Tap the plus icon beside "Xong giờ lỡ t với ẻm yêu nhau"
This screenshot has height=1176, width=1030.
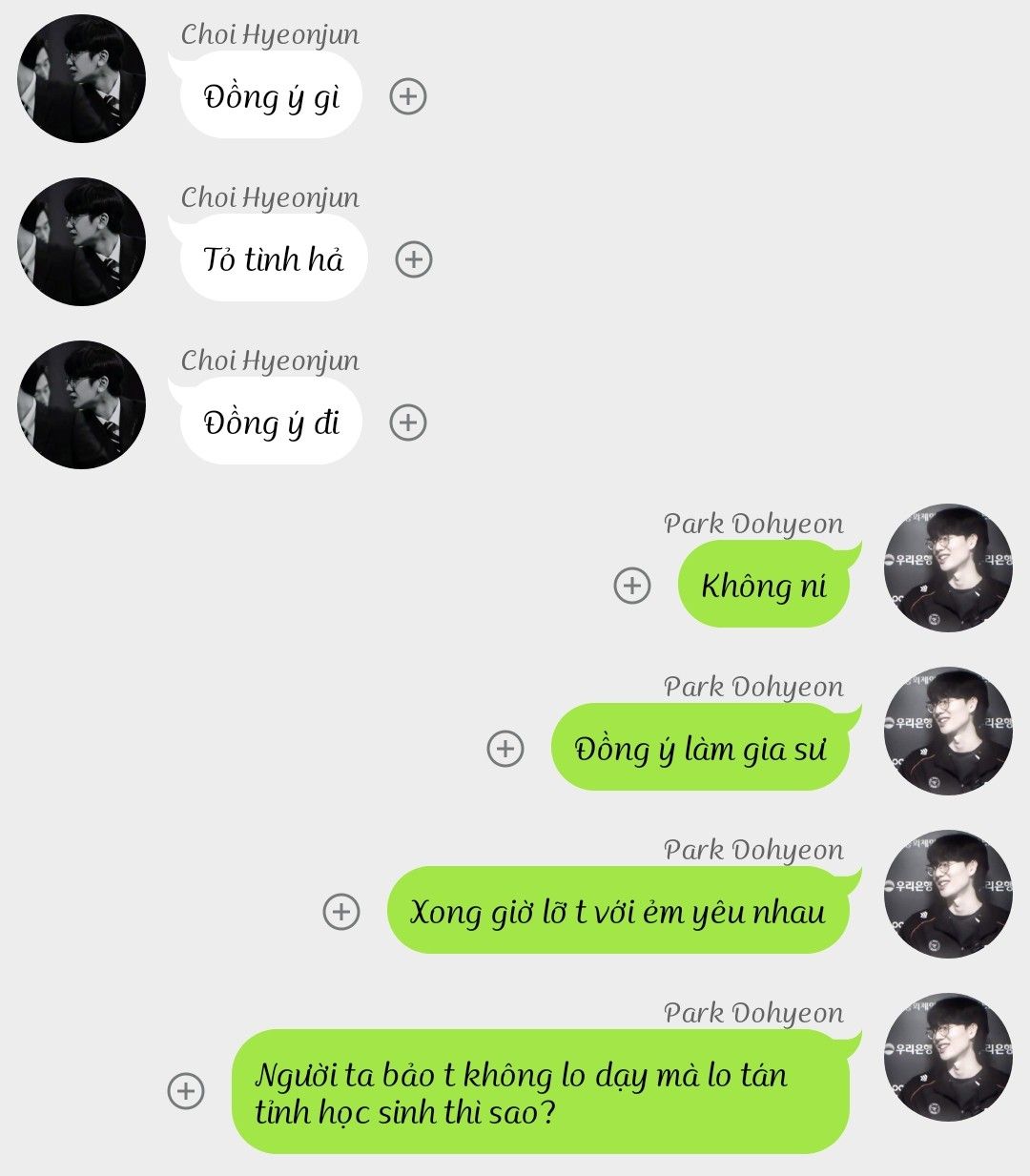(341, 912)
